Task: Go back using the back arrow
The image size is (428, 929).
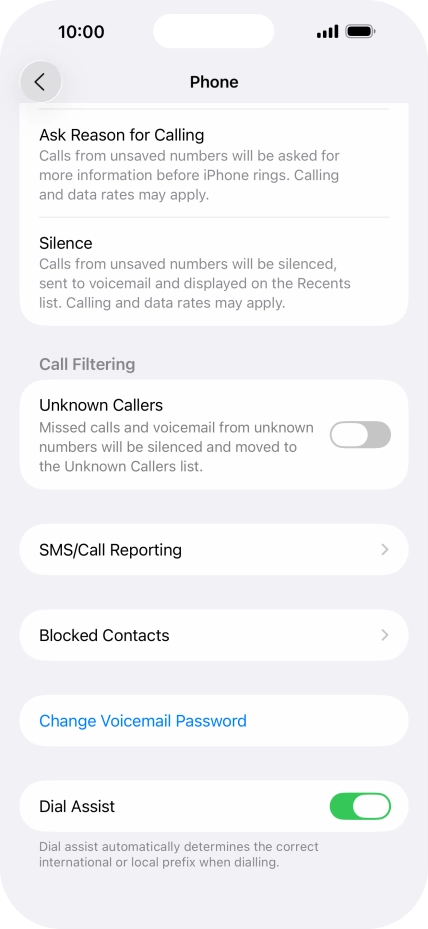Action: [x=40, y=82]
